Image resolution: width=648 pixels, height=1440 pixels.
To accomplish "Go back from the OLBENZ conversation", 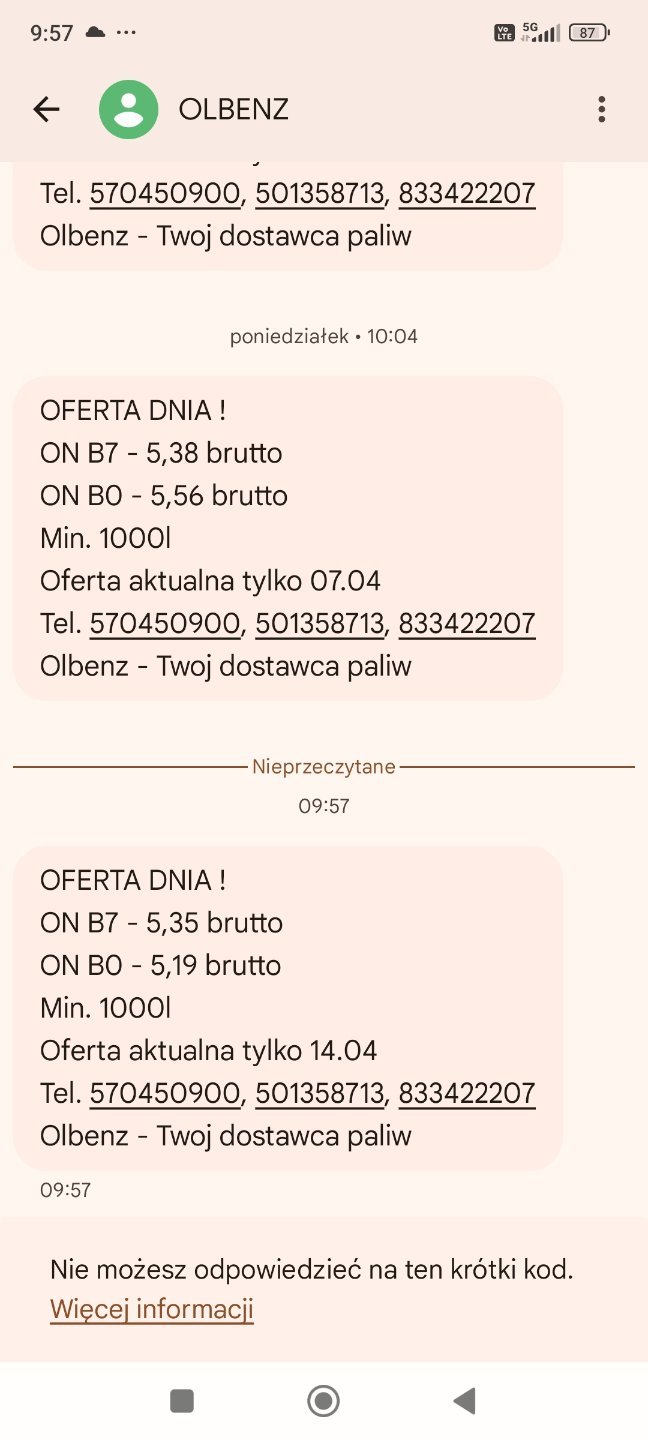I will (47, 109).
